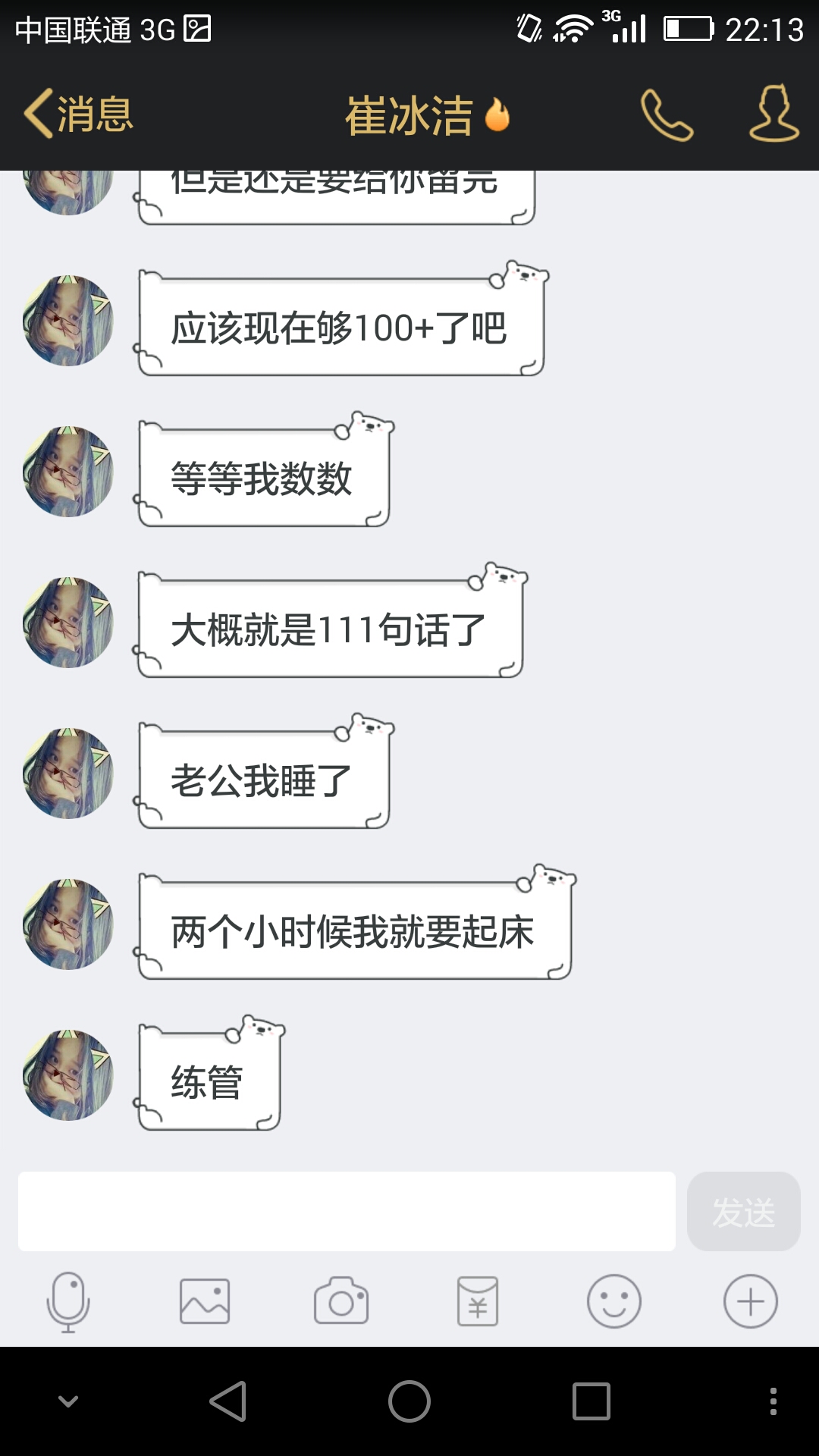Start a voice call with 崔冰洁

[x=667, y=115]
